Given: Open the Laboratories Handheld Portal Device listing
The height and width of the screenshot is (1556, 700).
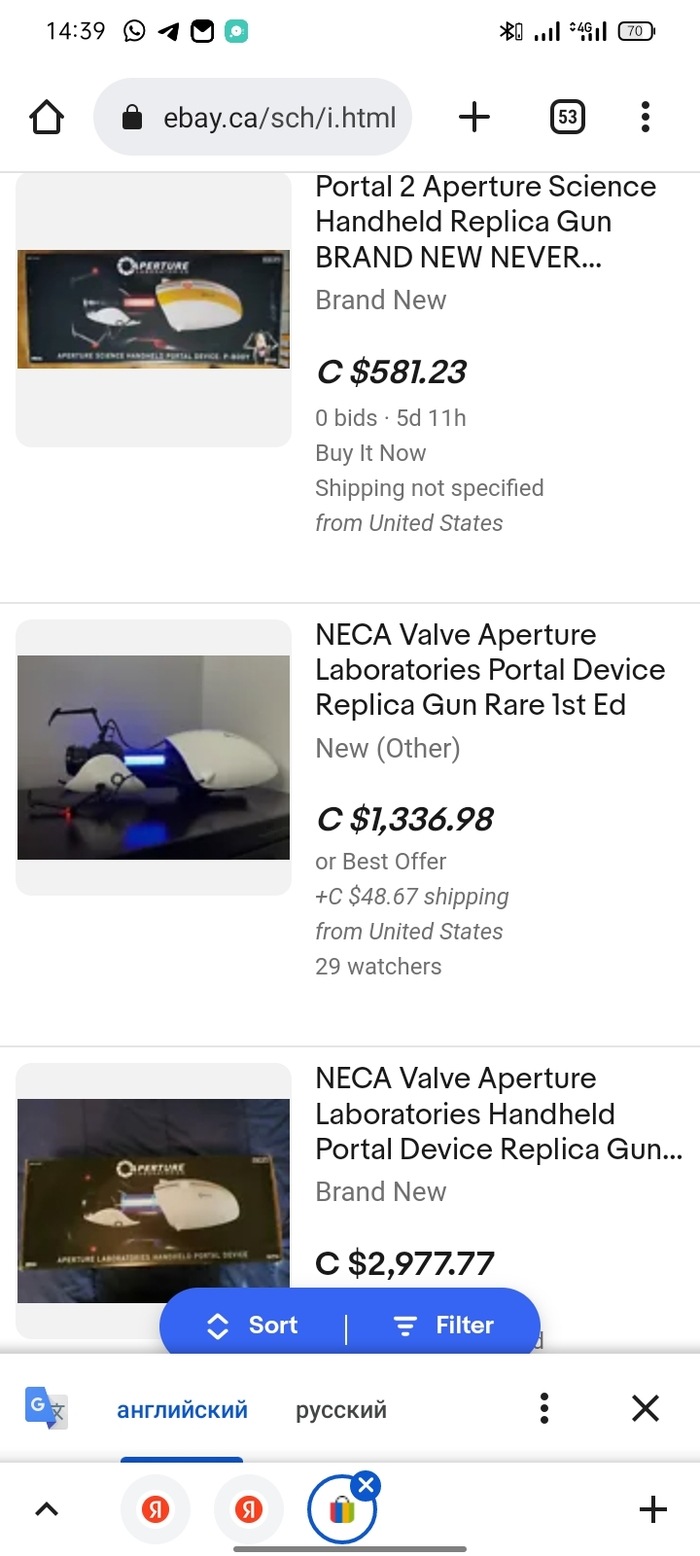Looking at the screenshot, I should pos(497,1114).
